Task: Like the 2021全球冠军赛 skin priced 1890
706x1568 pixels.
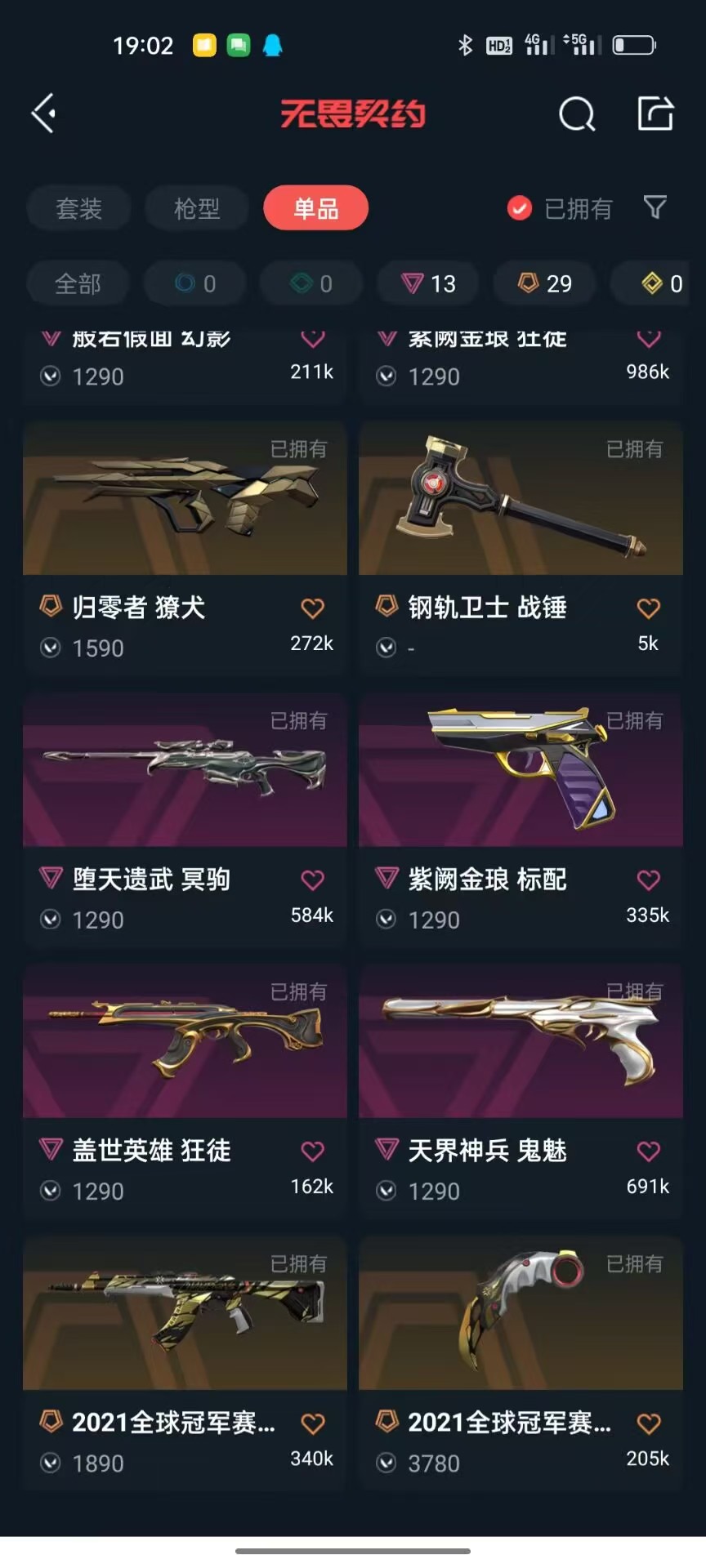Action: 312,1423
